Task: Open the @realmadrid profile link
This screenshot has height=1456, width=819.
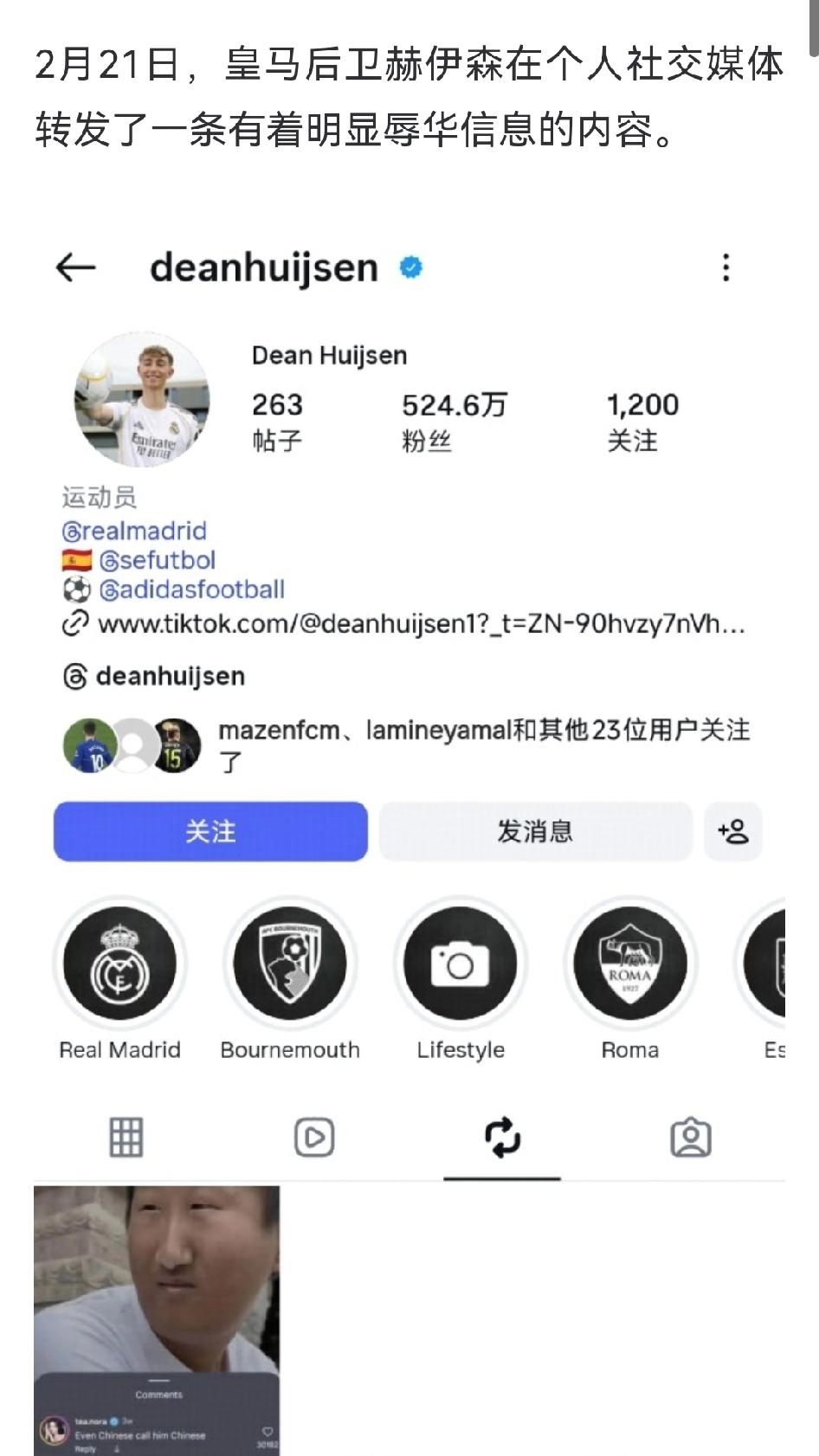Action: coord(135,531)
